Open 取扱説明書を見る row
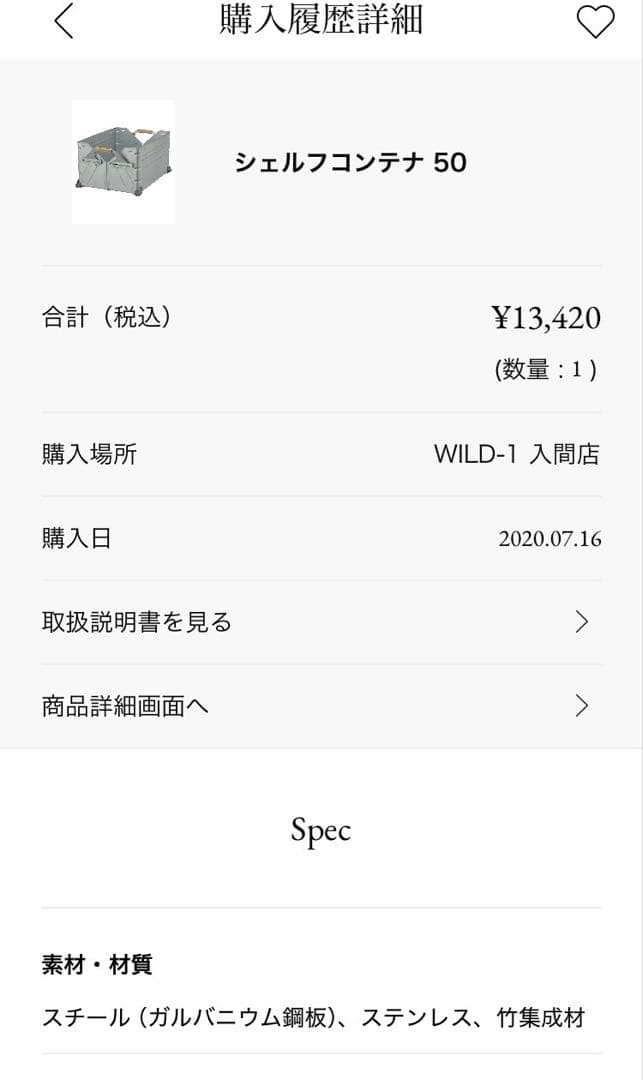This screenshot has height=1080, width=643. [321, 622]
